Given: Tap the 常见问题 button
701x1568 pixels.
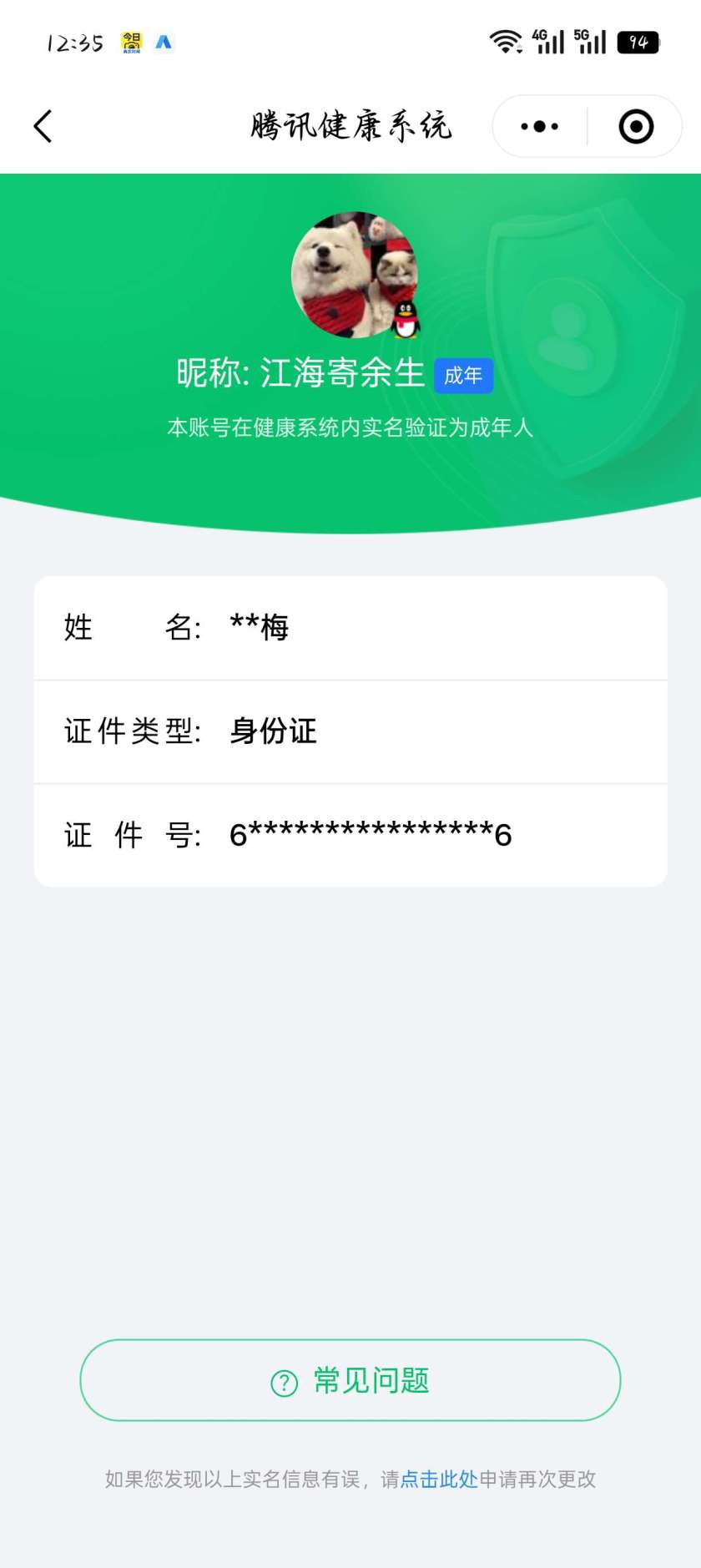Looking at the screenshot, I should point(350,1381).
